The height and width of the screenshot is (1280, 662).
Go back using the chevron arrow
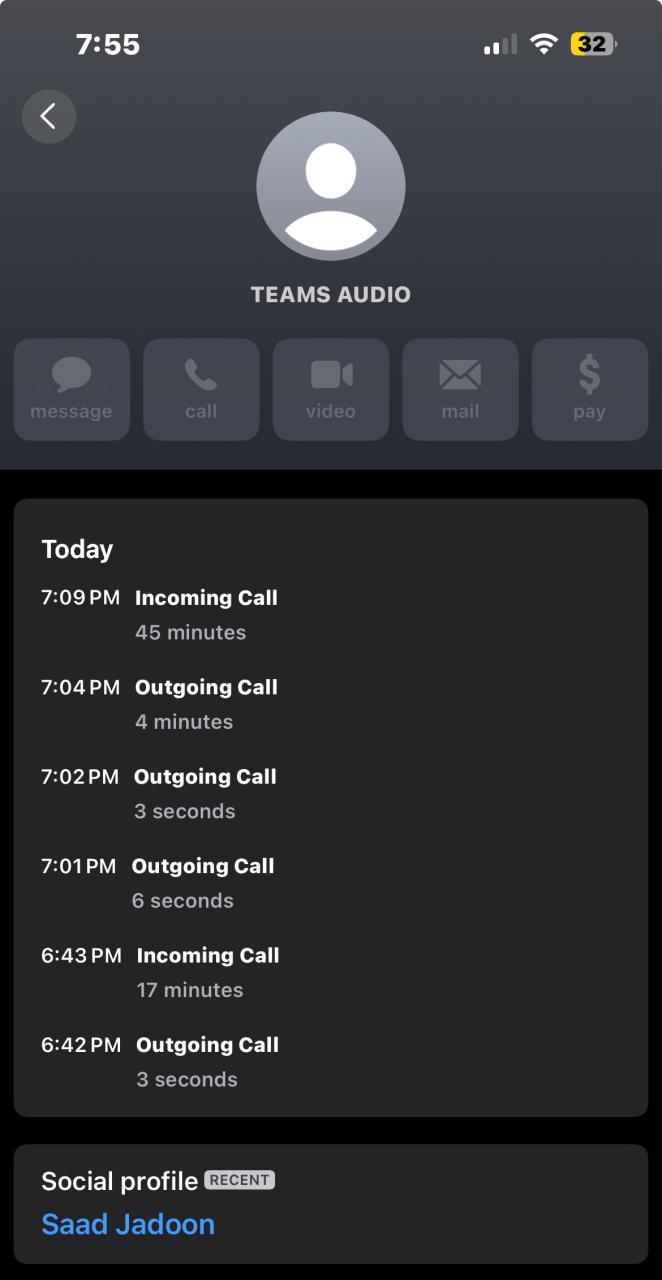pos(49,116)
